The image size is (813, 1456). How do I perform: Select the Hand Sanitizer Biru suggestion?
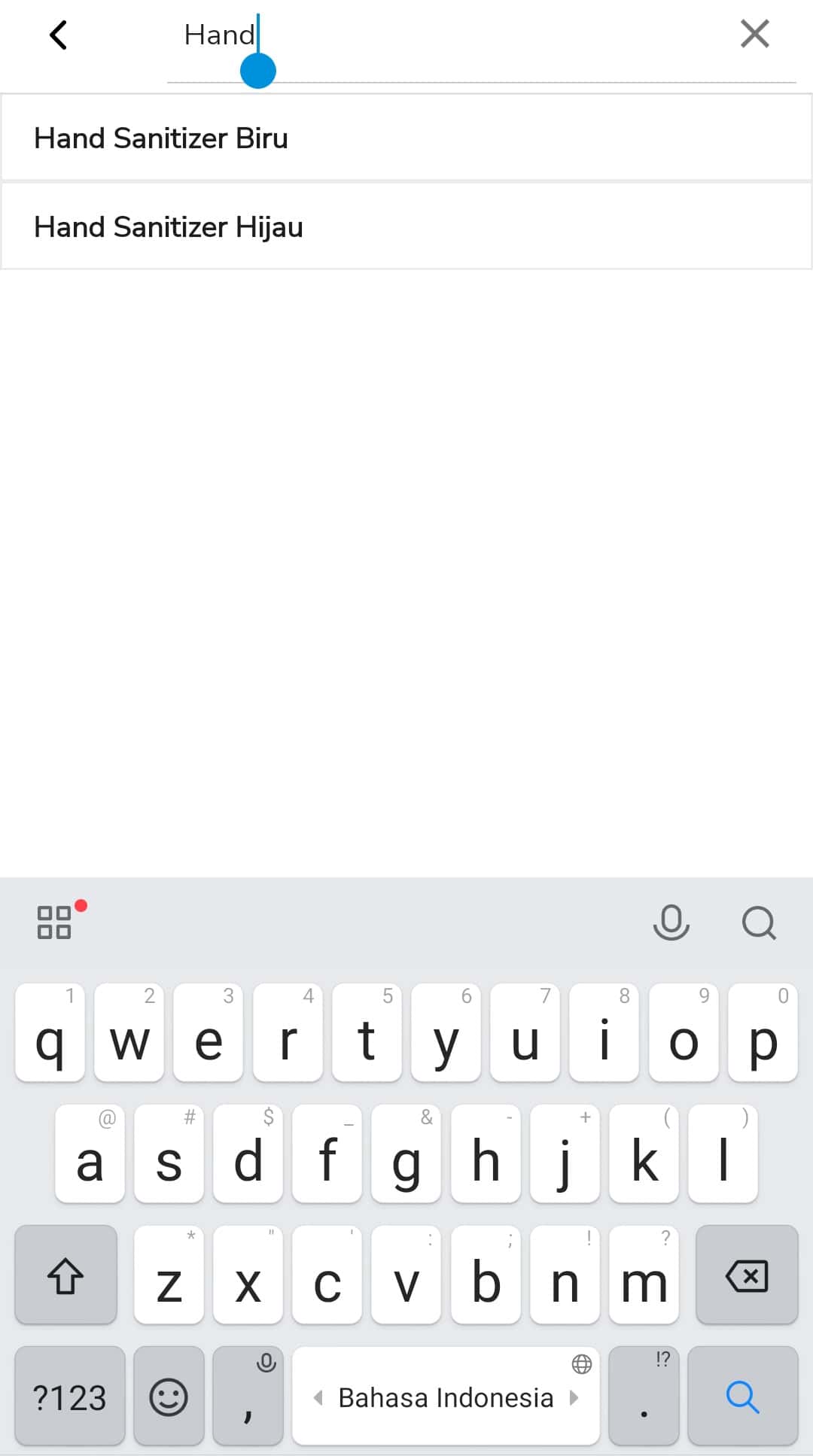(x=406, y=138)
